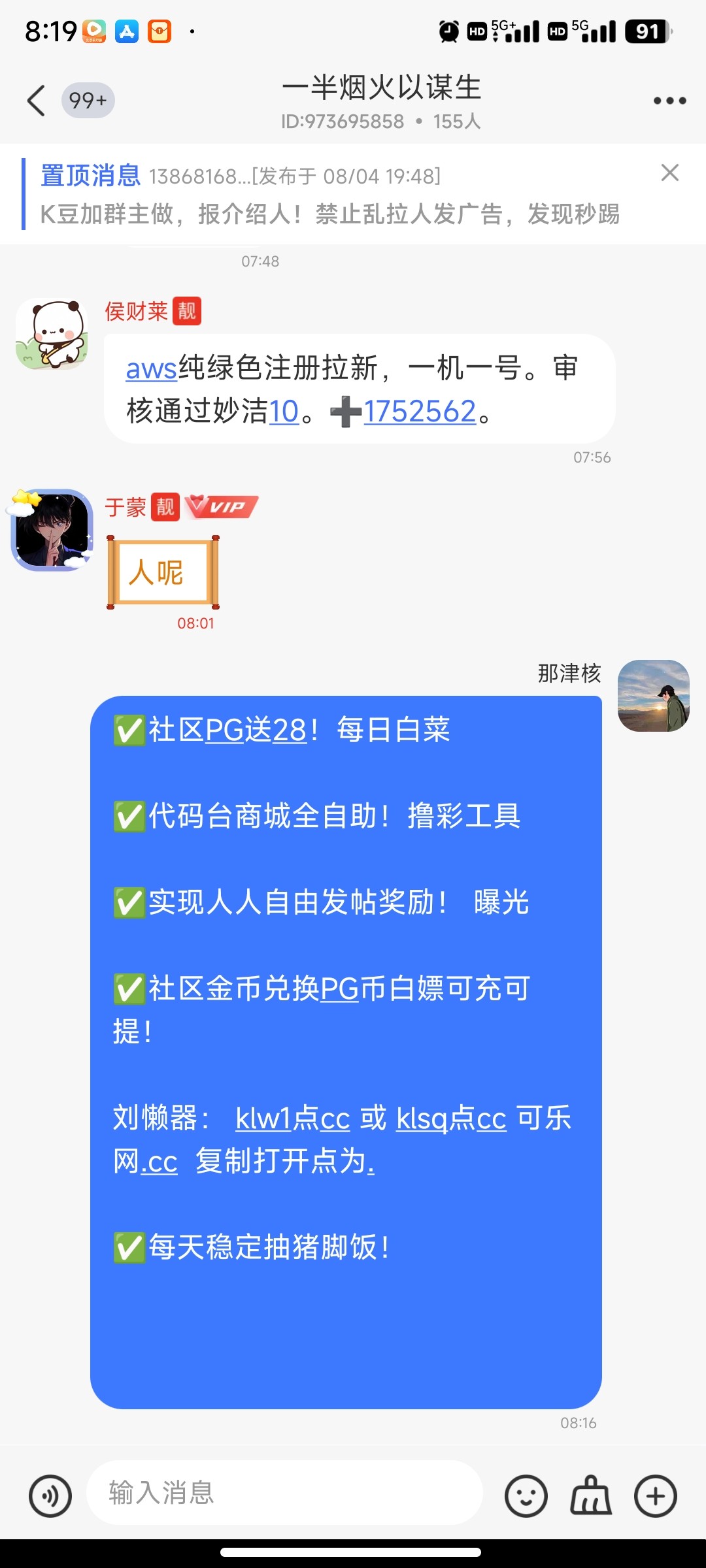Dismiss the pinned message banner
This screenshot has width=706, height=1568.
tap(669, 172)
